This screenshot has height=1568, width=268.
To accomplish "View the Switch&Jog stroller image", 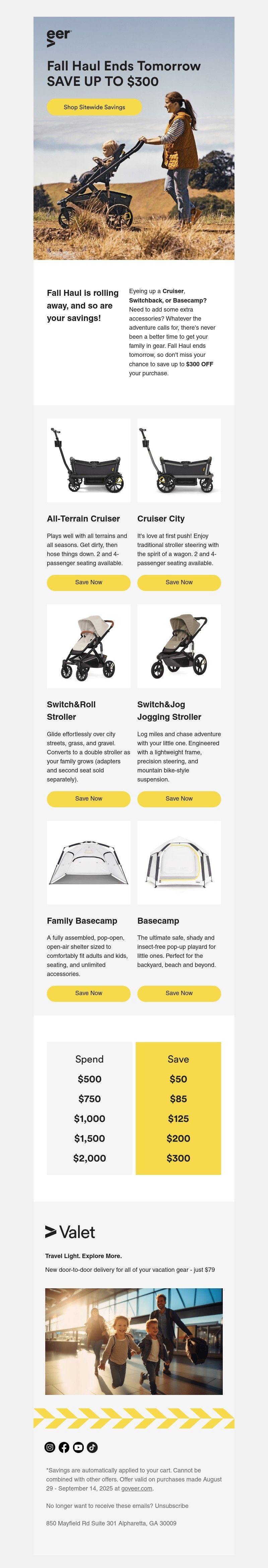I will [x=179, y=646].
